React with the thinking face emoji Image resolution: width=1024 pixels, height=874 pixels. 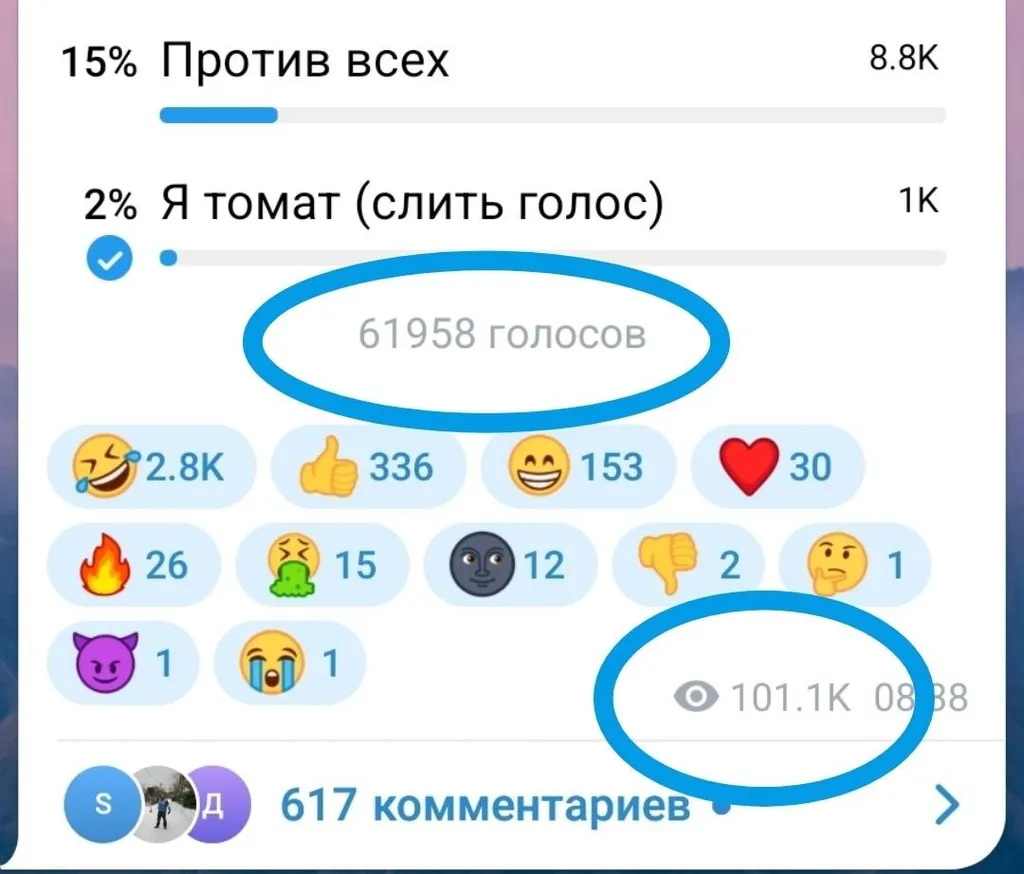(853, 565)
